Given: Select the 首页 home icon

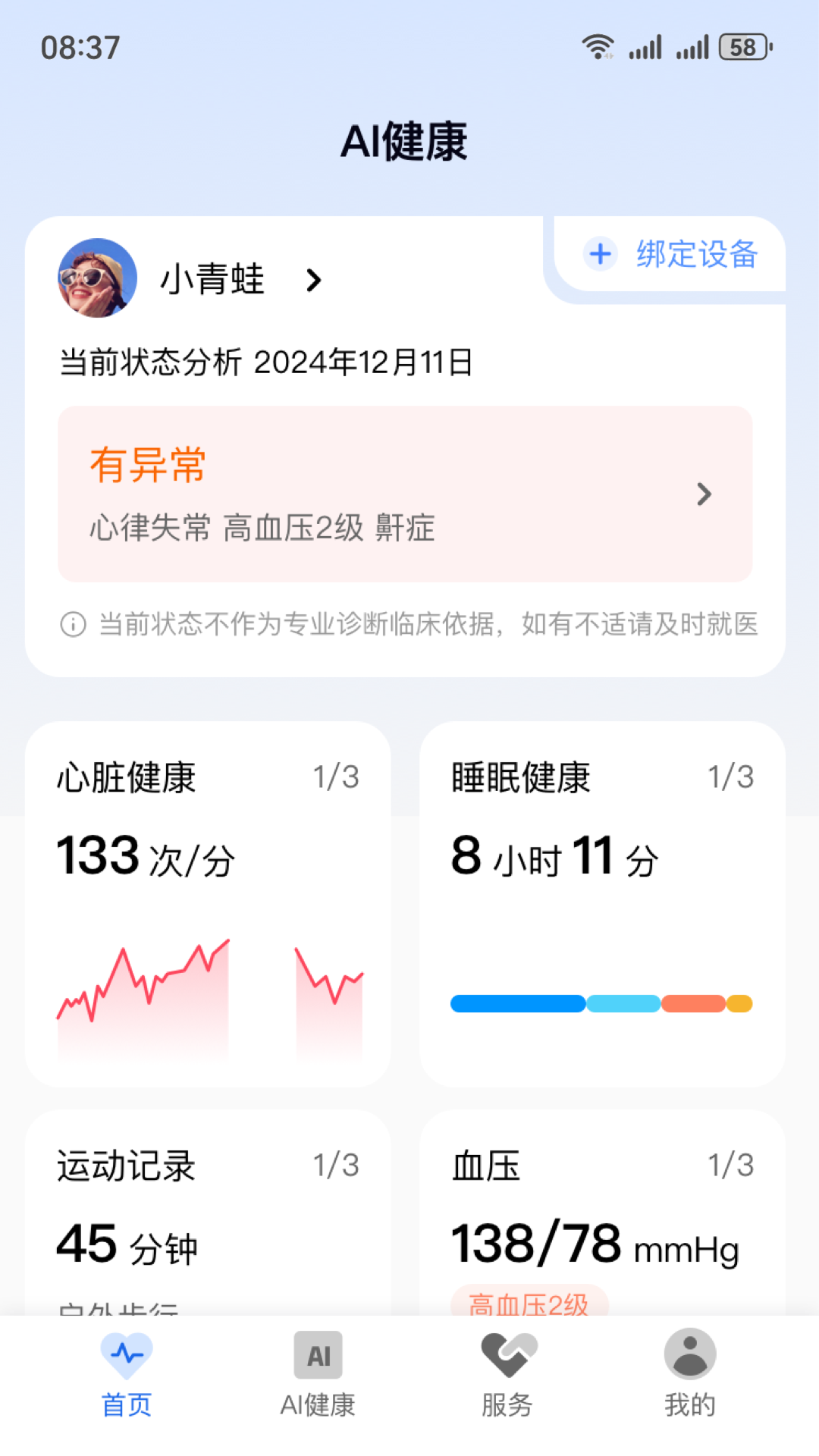Looking at the screenshot, I should click(x=127, y=1354).
